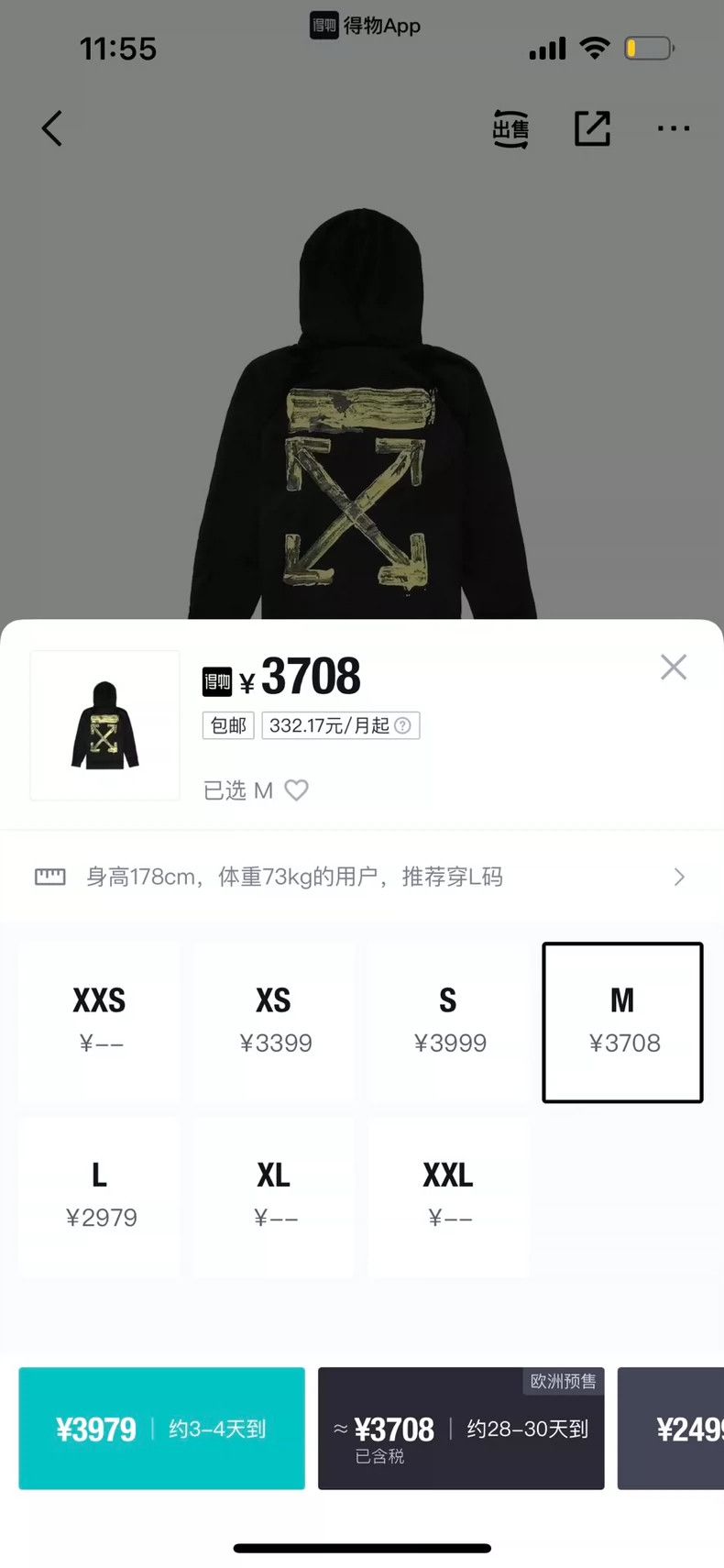This screenshot has height=1568, width=724.
Task: Open the hoodie thumbnail in the sheet
Action: 104,725
